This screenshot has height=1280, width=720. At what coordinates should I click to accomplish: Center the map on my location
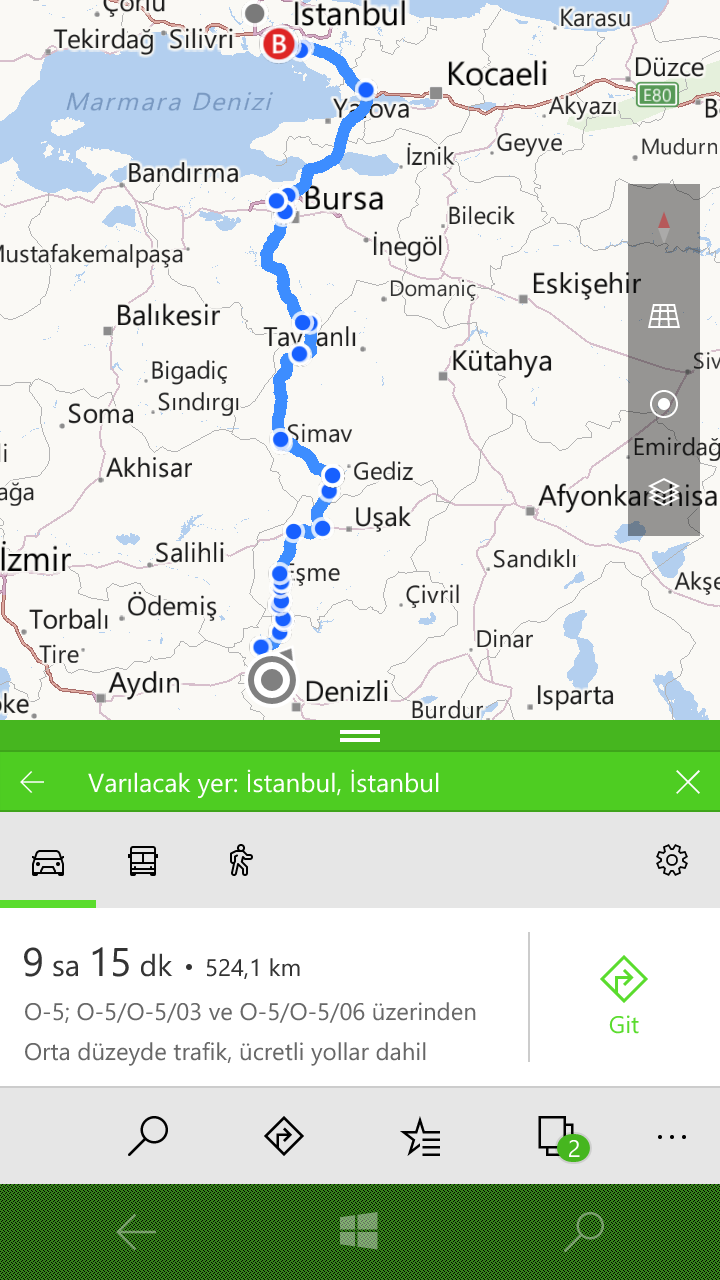pyautogui.click(x=664, y=404)
